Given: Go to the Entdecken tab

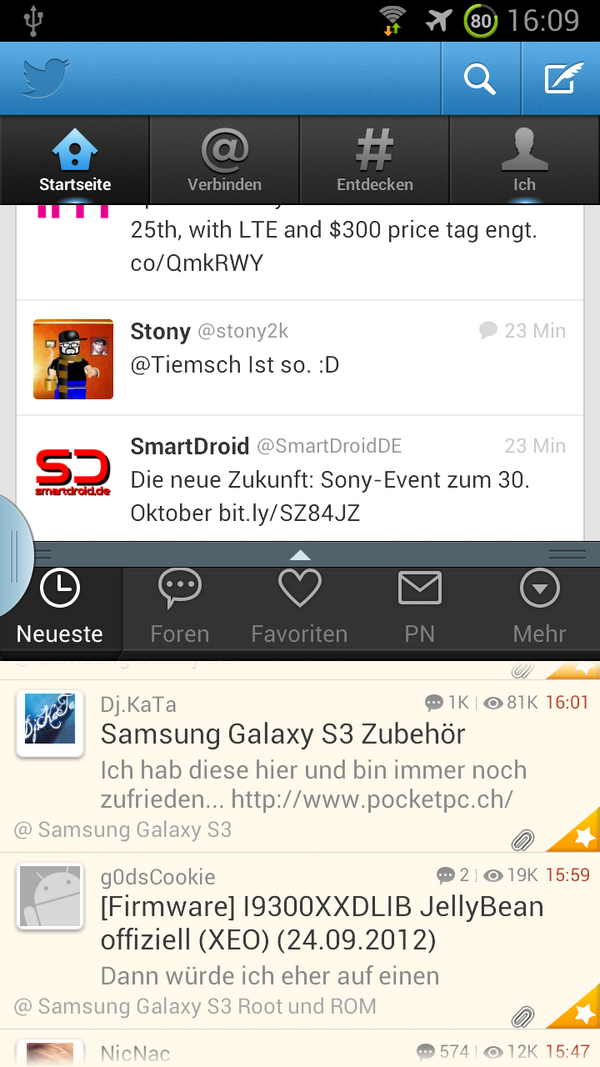Looking at the screenshot, I should tap(375, 160).
